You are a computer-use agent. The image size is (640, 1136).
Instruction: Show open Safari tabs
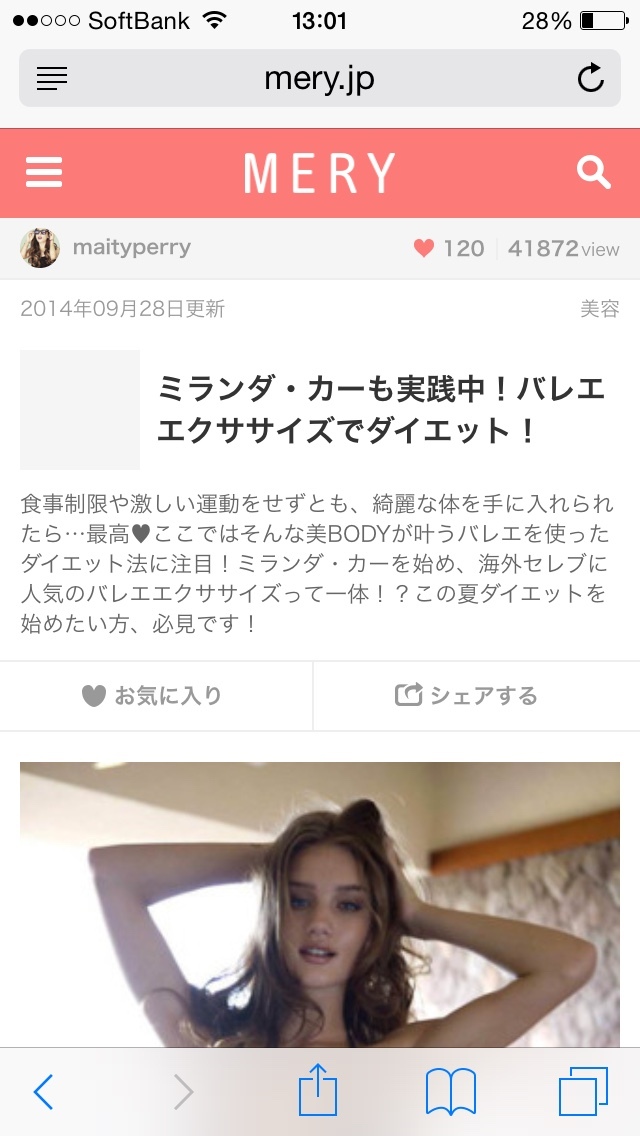pos(583,1091)
